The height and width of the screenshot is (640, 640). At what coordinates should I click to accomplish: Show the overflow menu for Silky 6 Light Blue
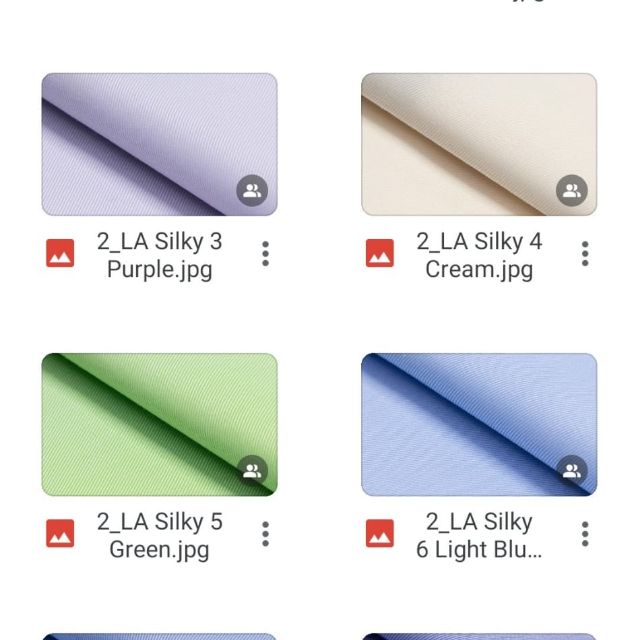tap(585, 534)
